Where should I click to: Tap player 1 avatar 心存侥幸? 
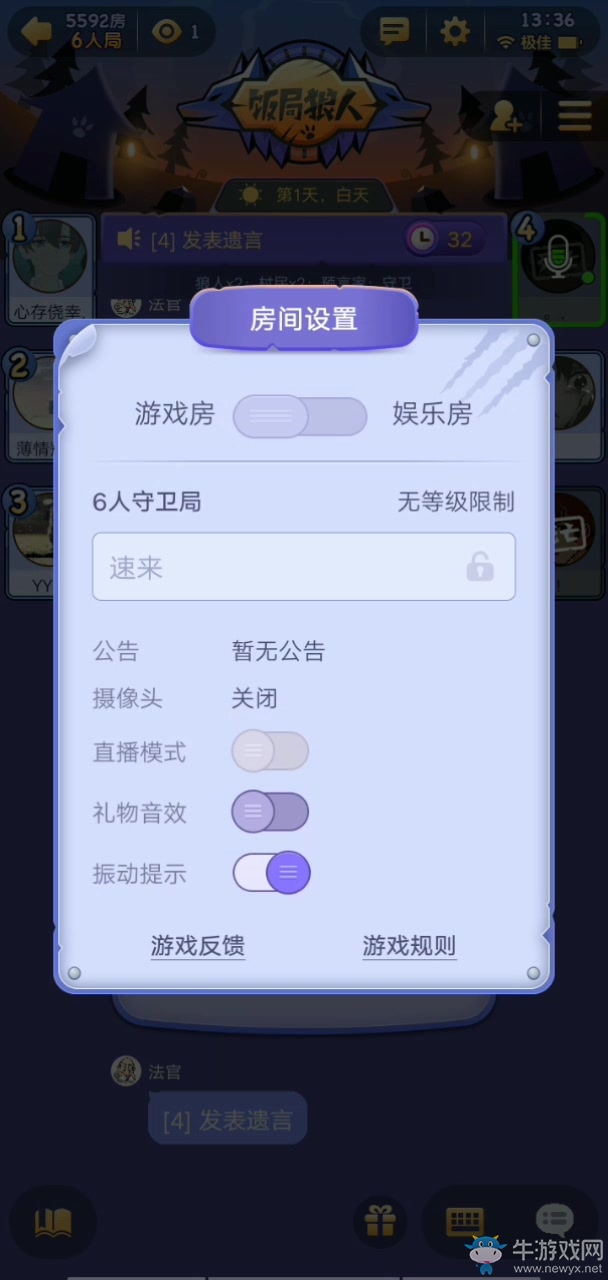[49, 262]
